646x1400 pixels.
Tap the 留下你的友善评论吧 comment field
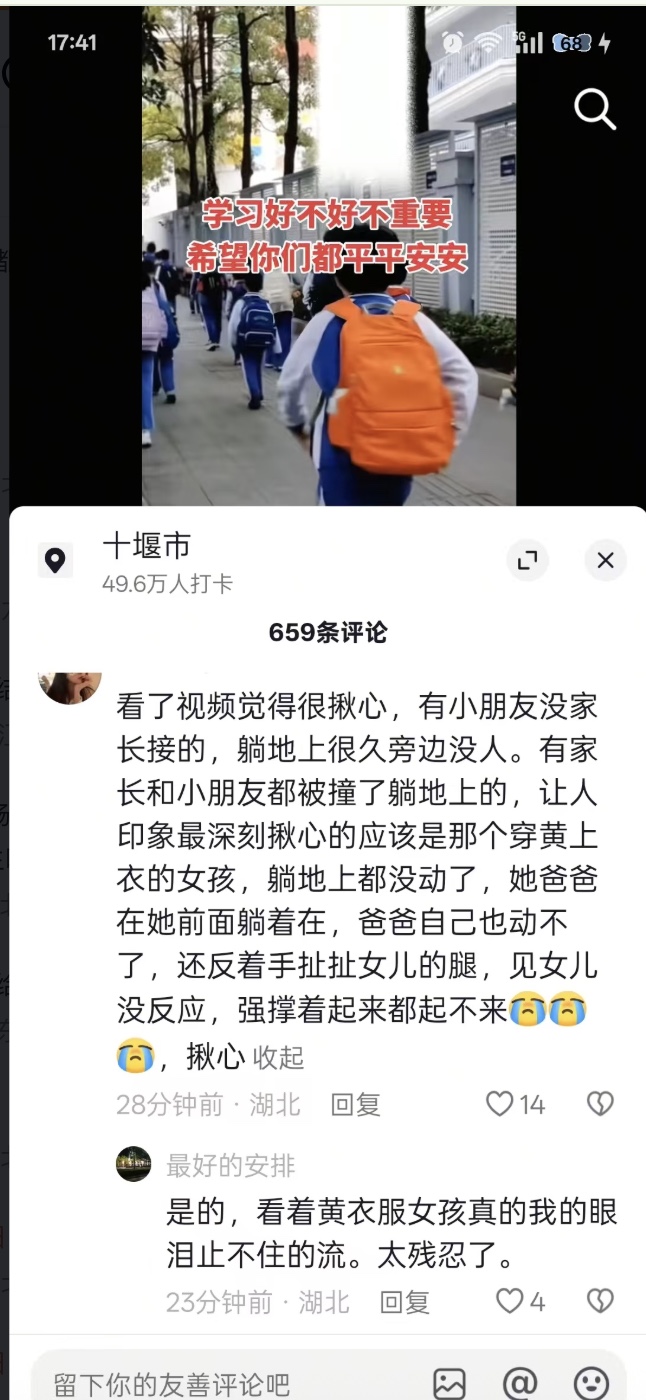pos(200,1384)
